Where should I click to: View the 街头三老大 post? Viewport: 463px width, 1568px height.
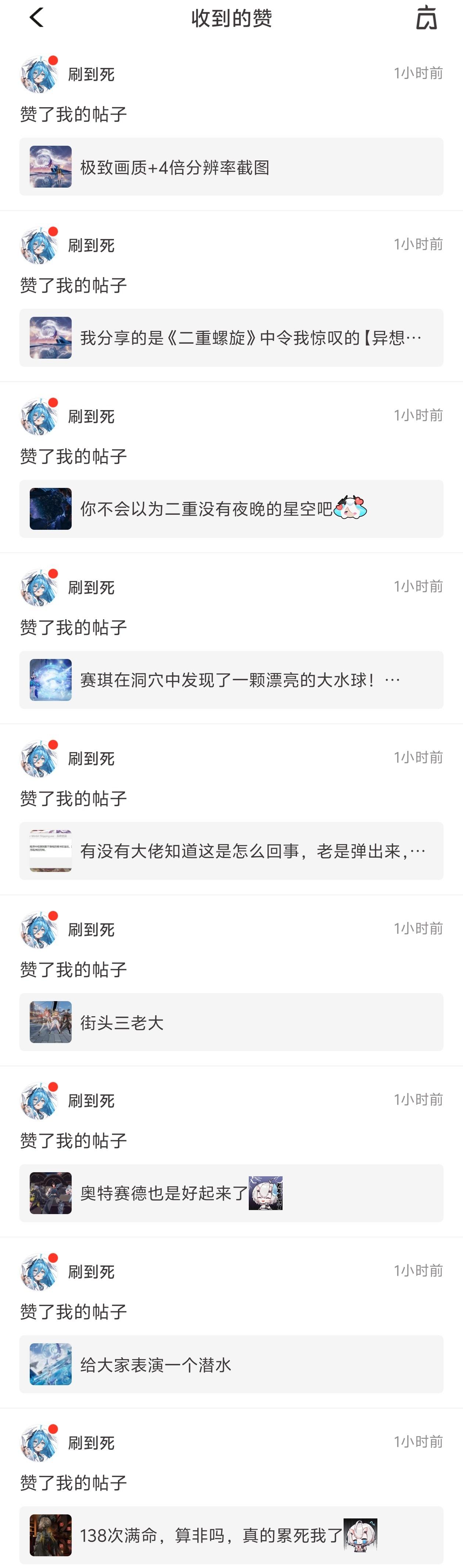point(232,1022)
